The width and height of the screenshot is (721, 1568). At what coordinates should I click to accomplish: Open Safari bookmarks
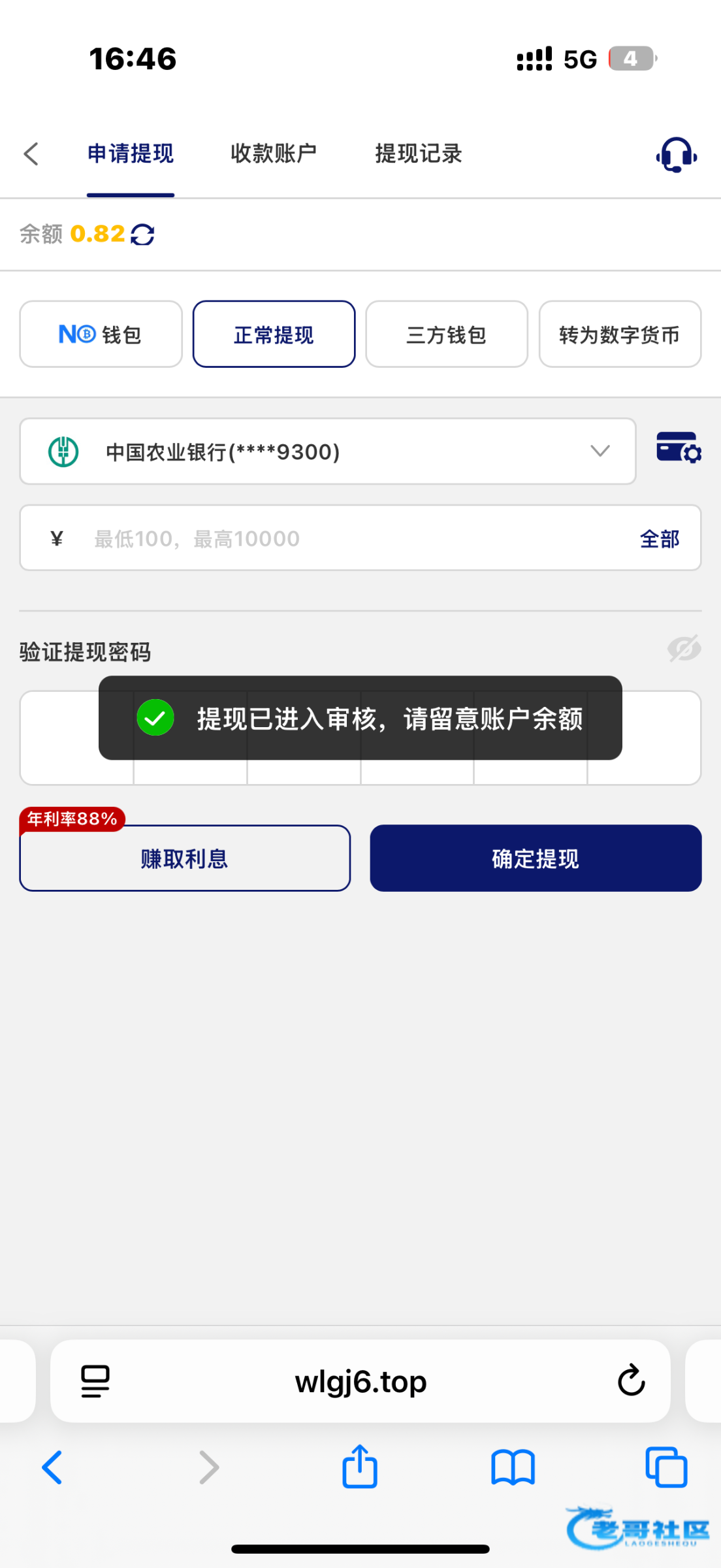[x=513, y=1467]
